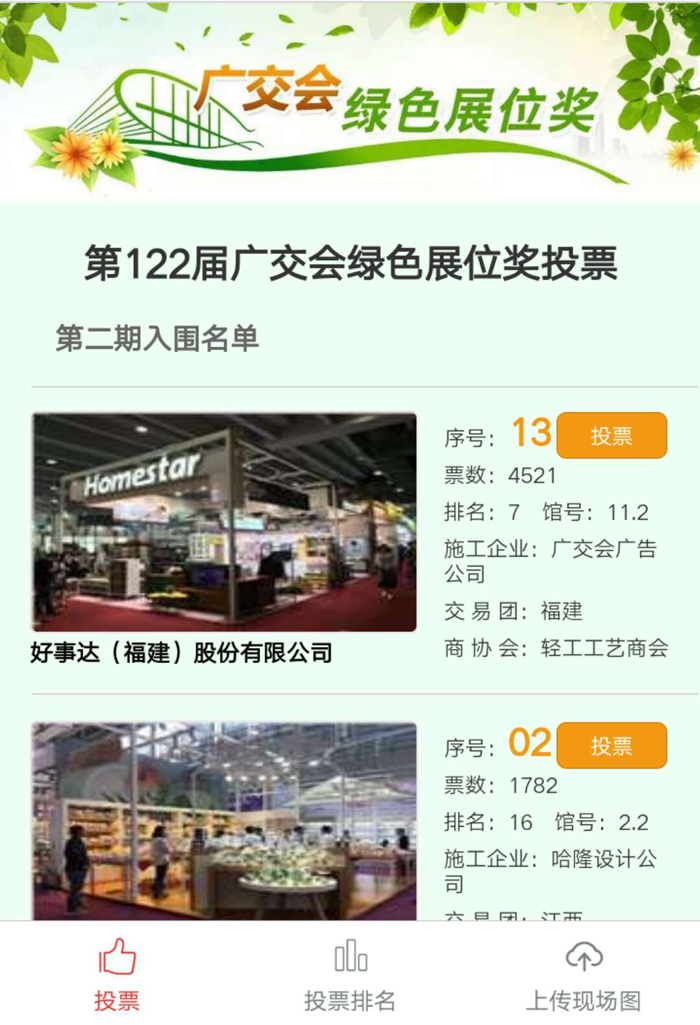
Task: Open the booth photo of entry 02
Action: (224, 820)
